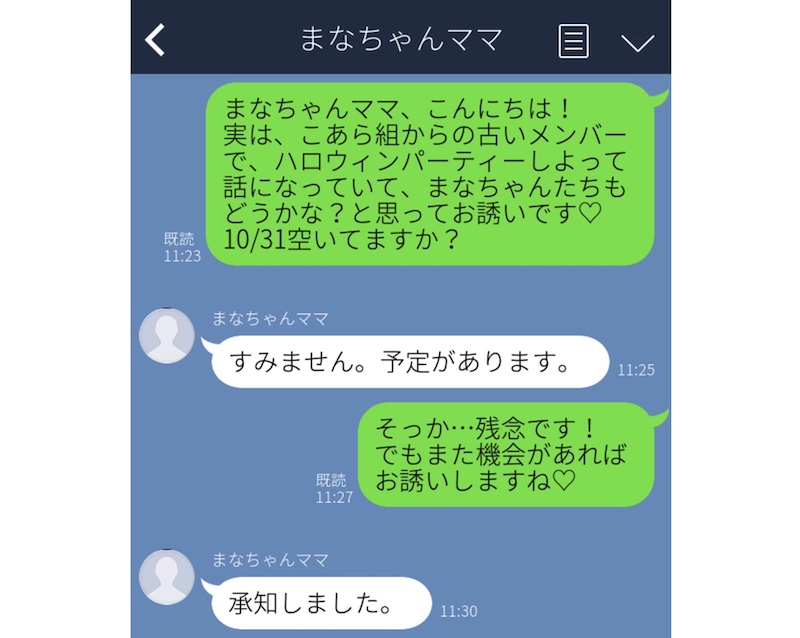Expand the chat menu with the down chevron
Screen dimensions: 800x638
[x=637, y=41]
